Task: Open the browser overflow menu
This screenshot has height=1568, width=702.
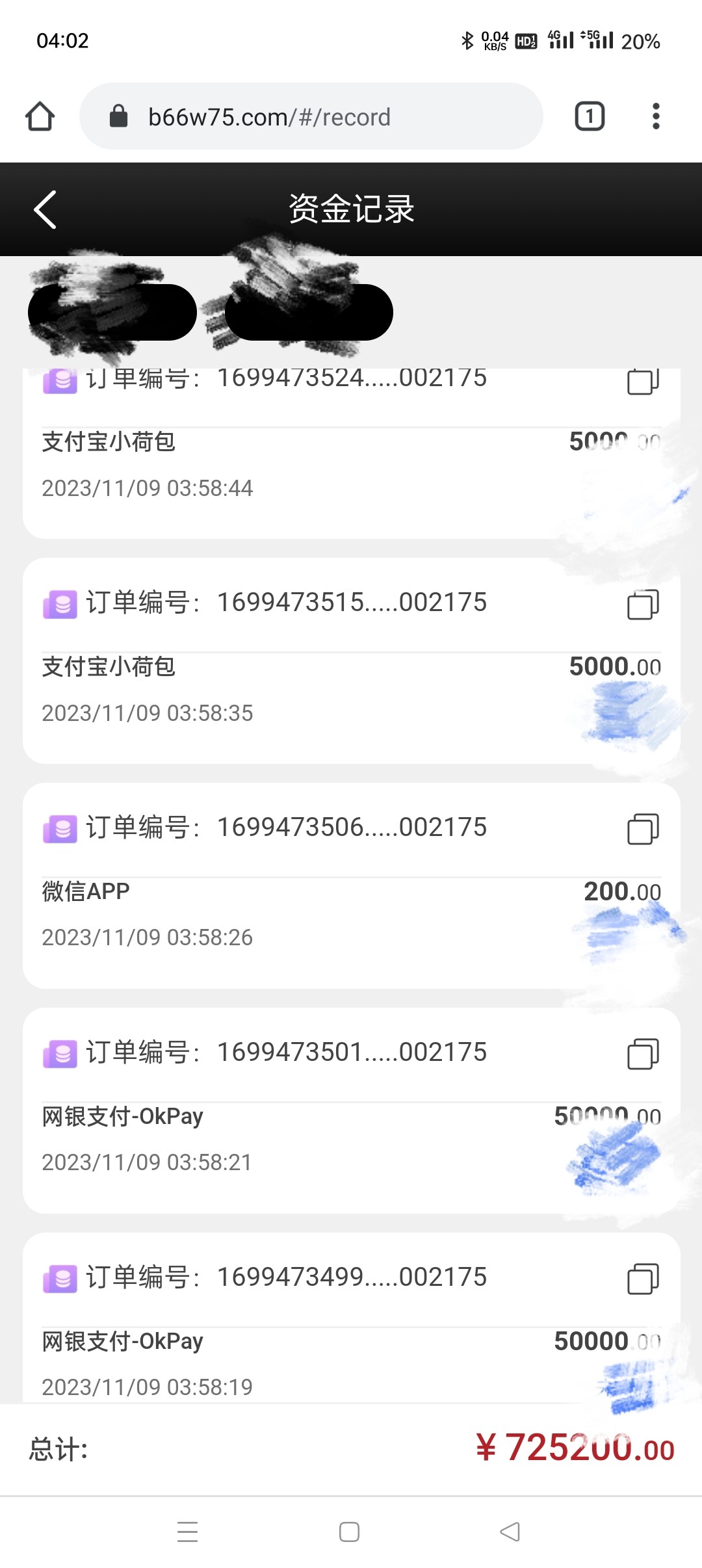Action: pyautogui.click(x=656, y=117)
